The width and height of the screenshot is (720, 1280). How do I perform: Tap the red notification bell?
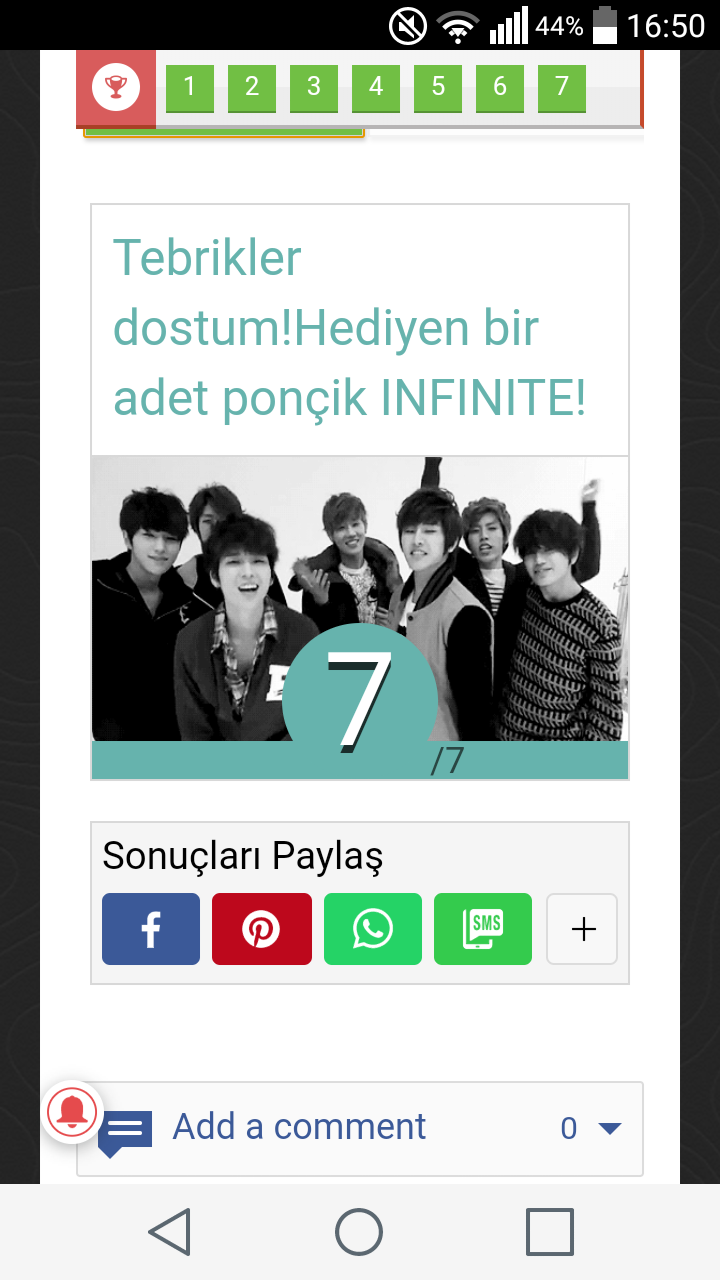(73, 1111)
